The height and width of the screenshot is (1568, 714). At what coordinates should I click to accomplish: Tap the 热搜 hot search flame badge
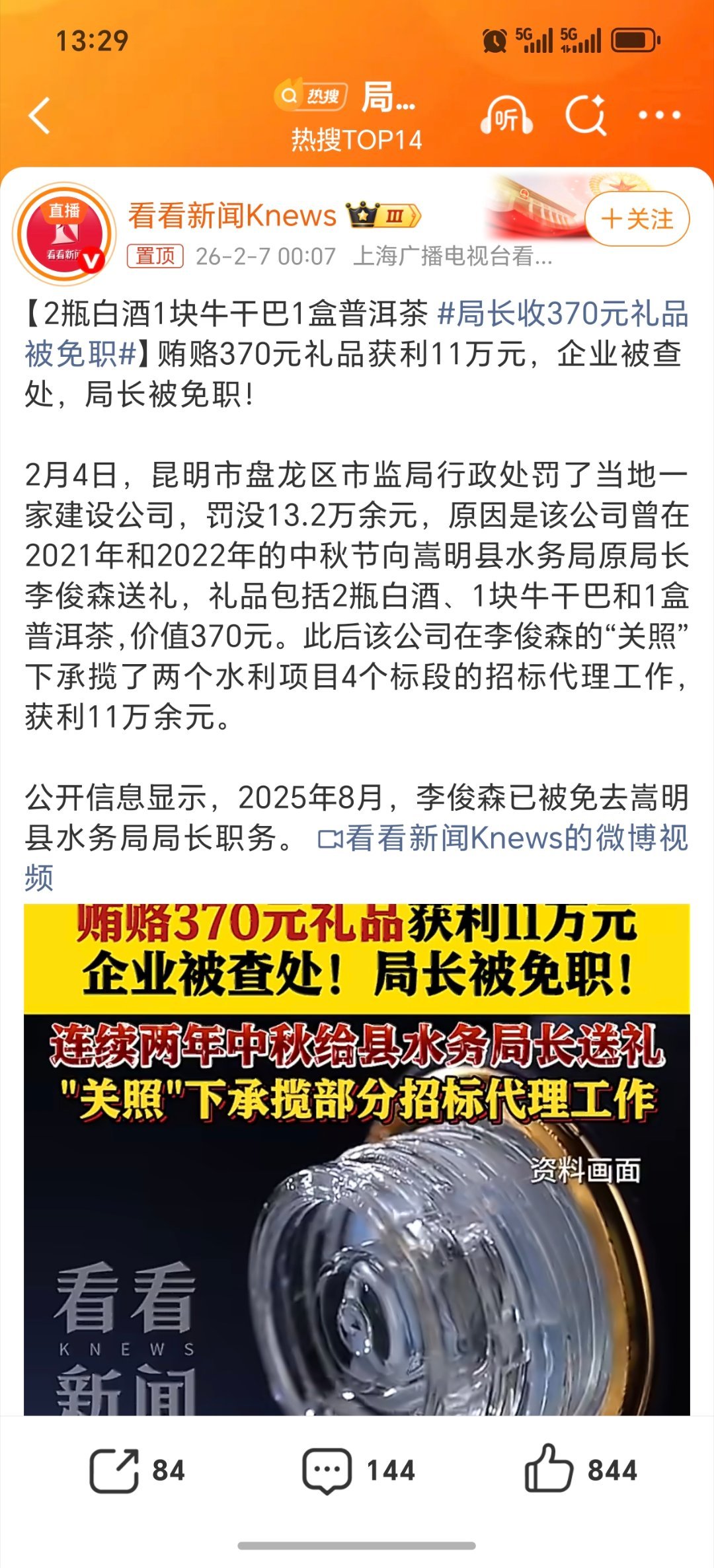[311, 94]
